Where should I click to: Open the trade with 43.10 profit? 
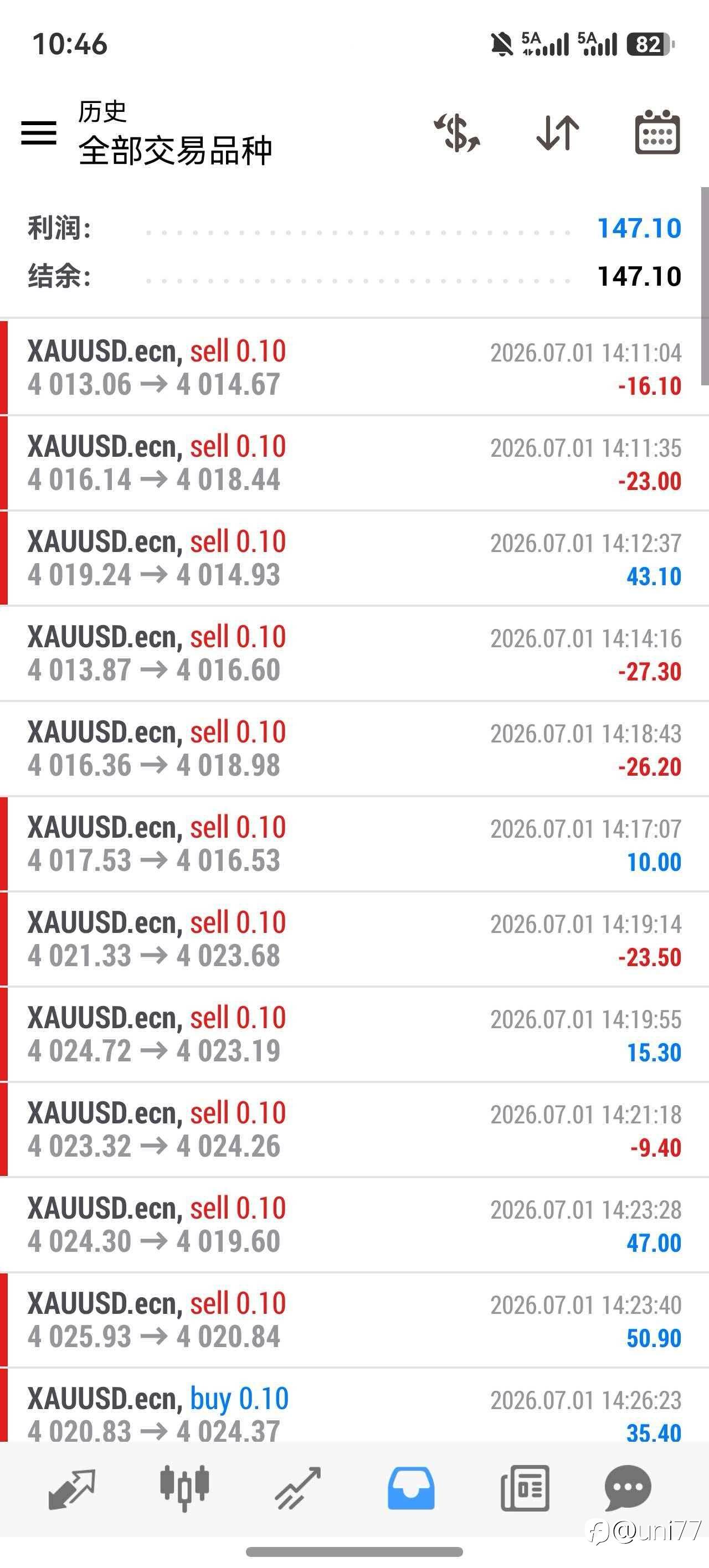click(x=354, y=558)
